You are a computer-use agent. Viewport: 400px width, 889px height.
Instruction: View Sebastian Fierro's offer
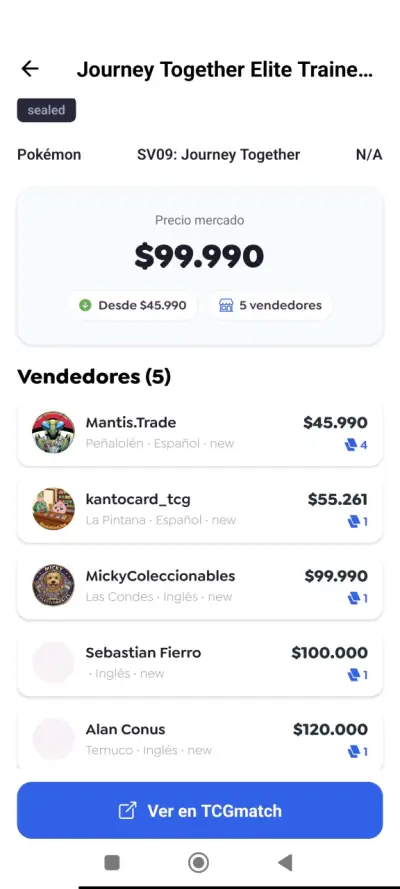coord(200,663)
